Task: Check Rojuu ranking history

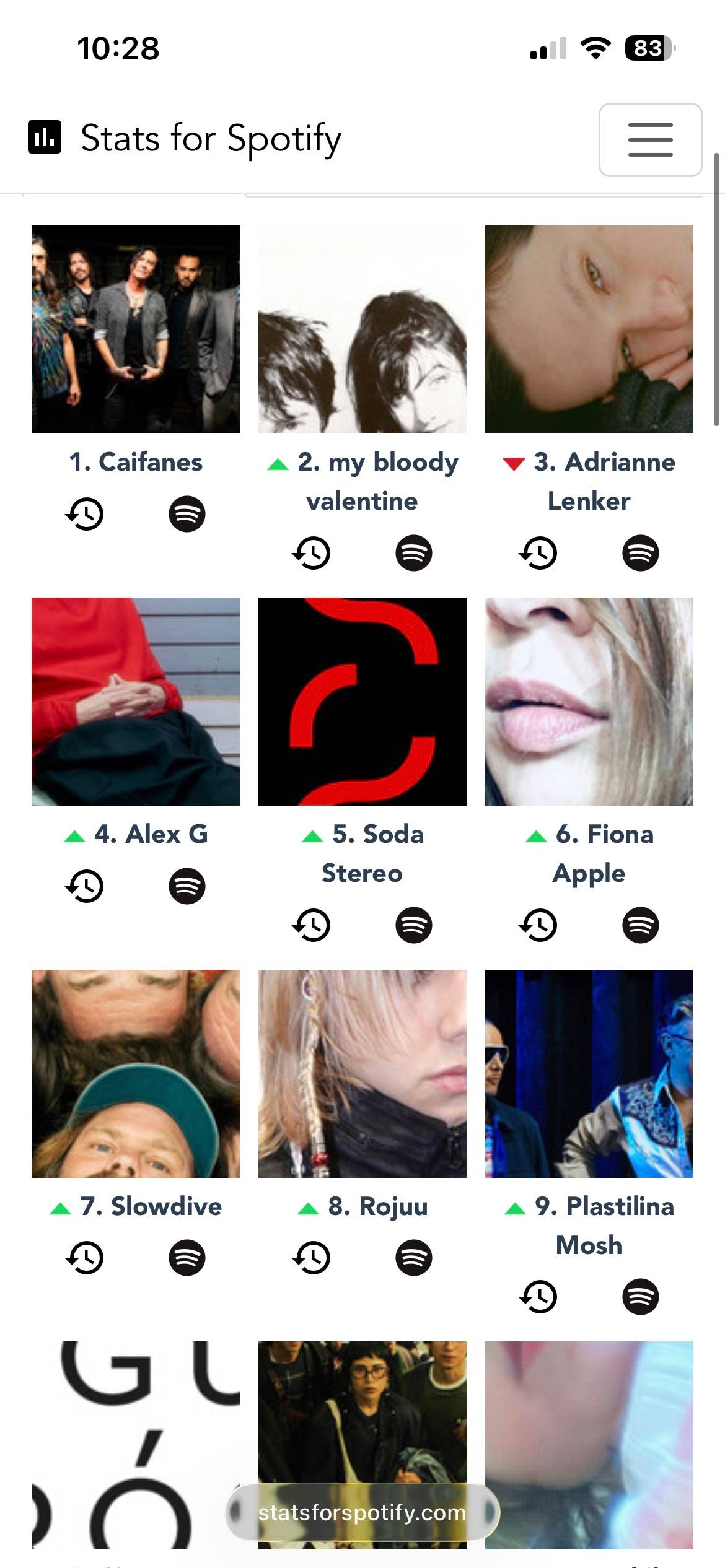Action: [x=311, y=1258]
